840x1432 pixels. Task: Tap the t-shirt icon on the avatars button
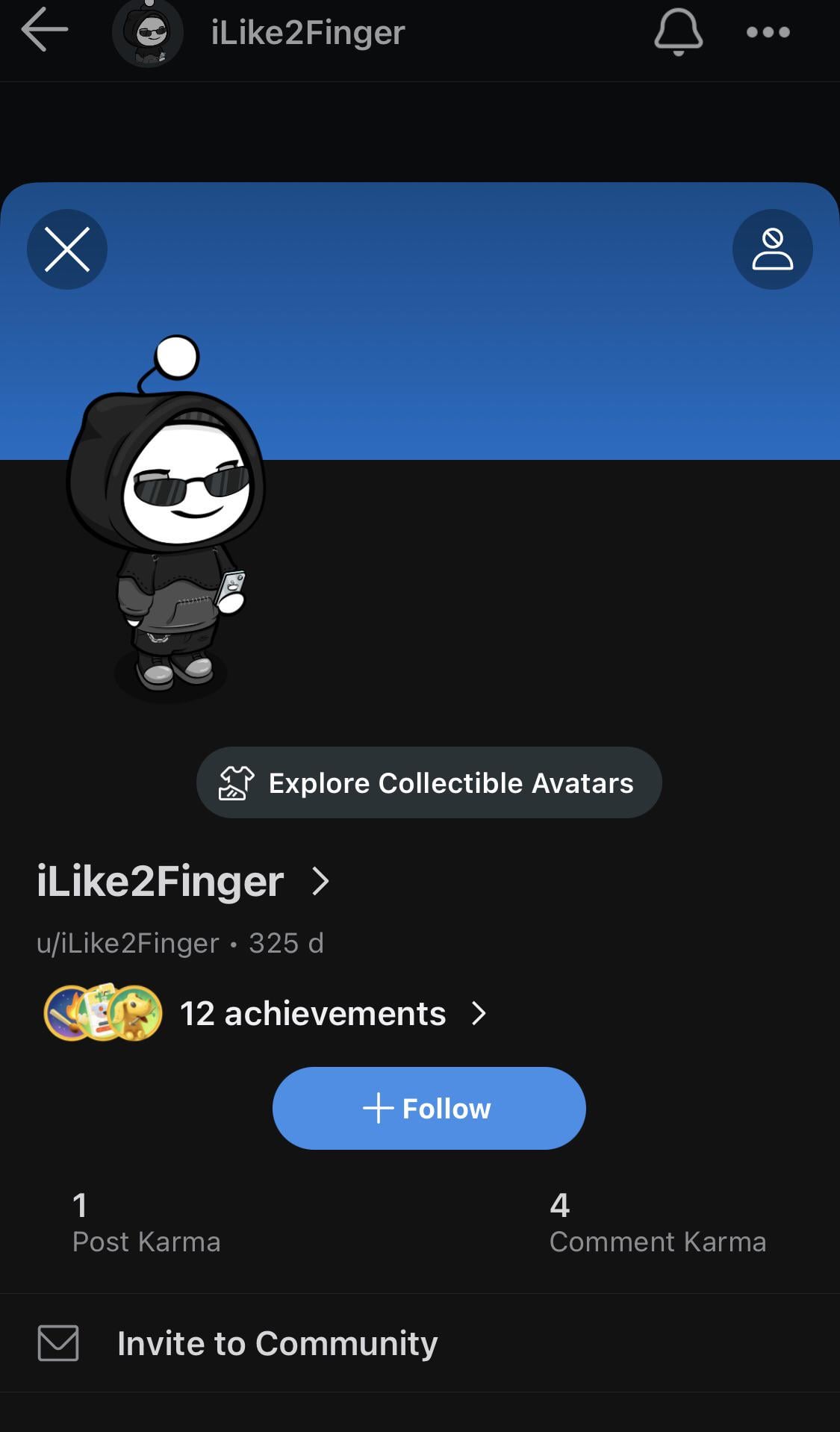click(x=234, y=782)
